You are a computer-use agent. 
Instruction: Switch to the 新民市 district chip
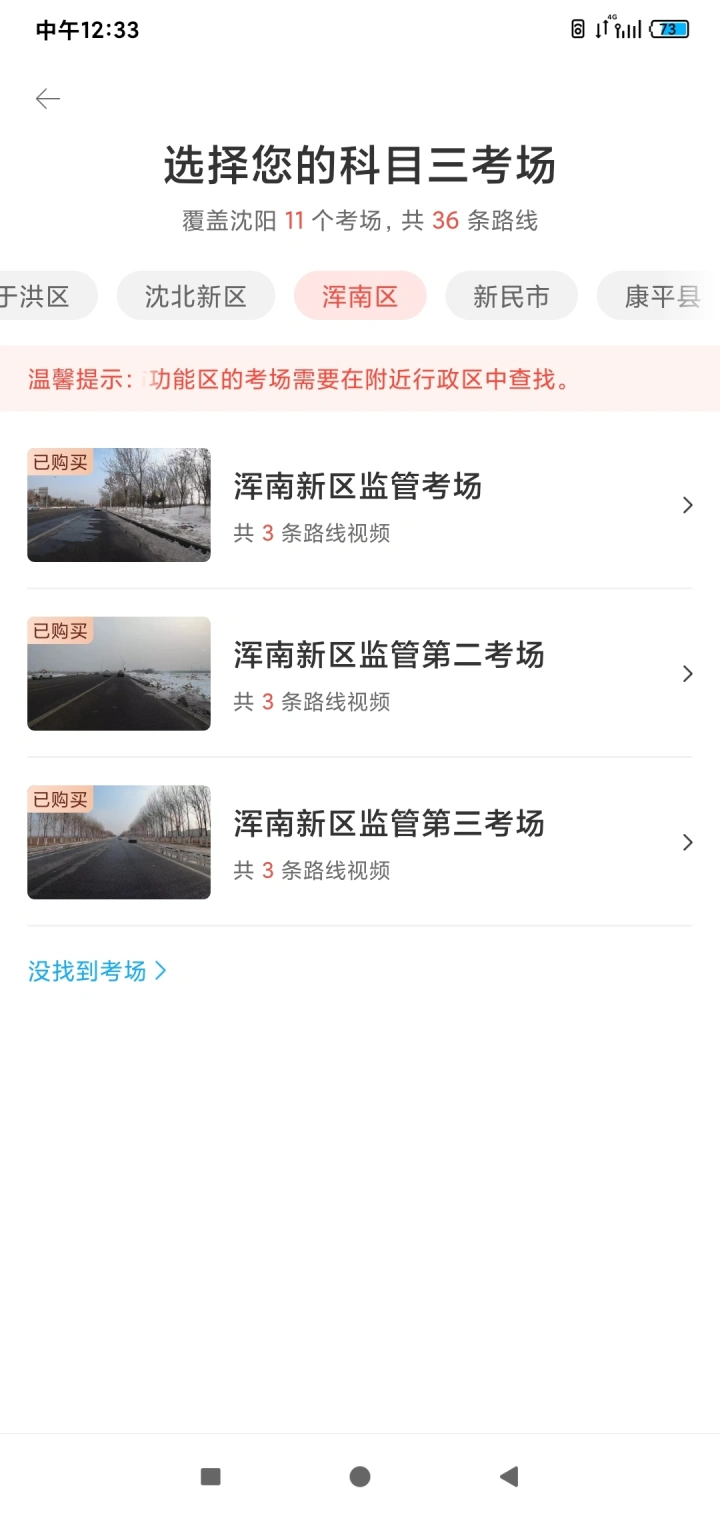[x=511, y=296]
